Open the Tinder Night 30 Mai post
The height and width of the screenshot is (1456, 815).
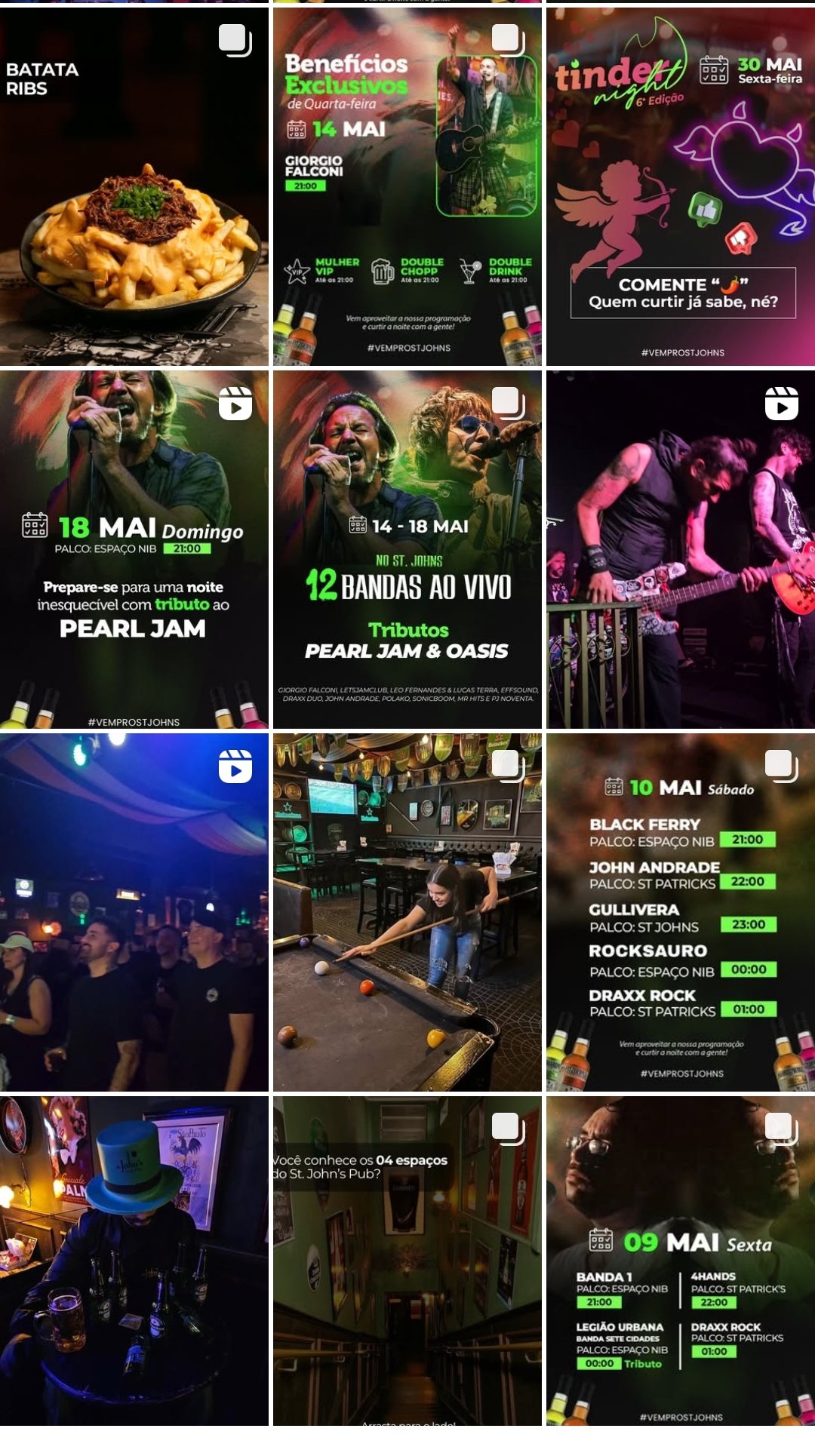(680, 186)
